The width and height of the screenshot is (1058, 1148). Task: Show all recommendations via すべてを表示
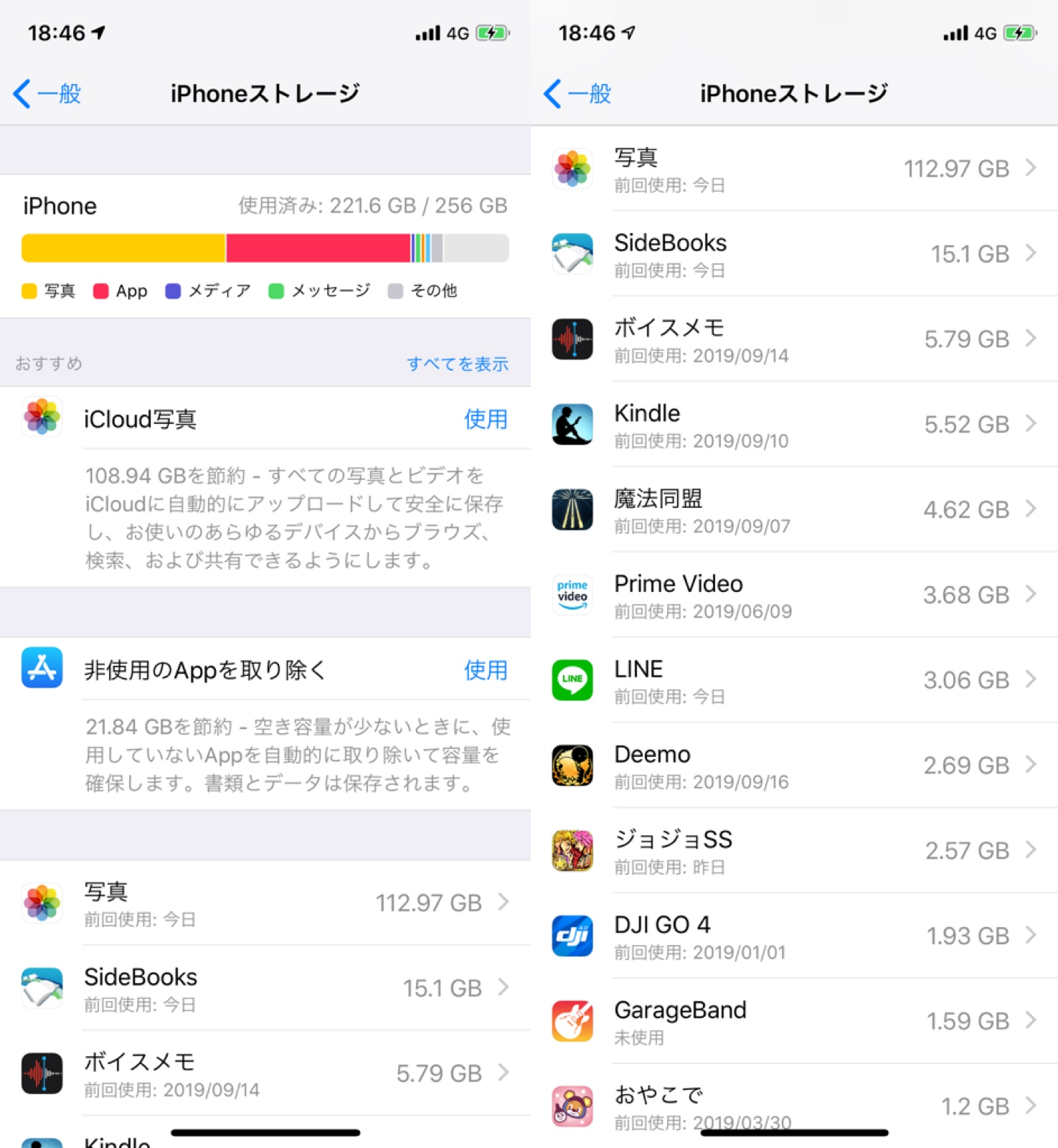458,364
